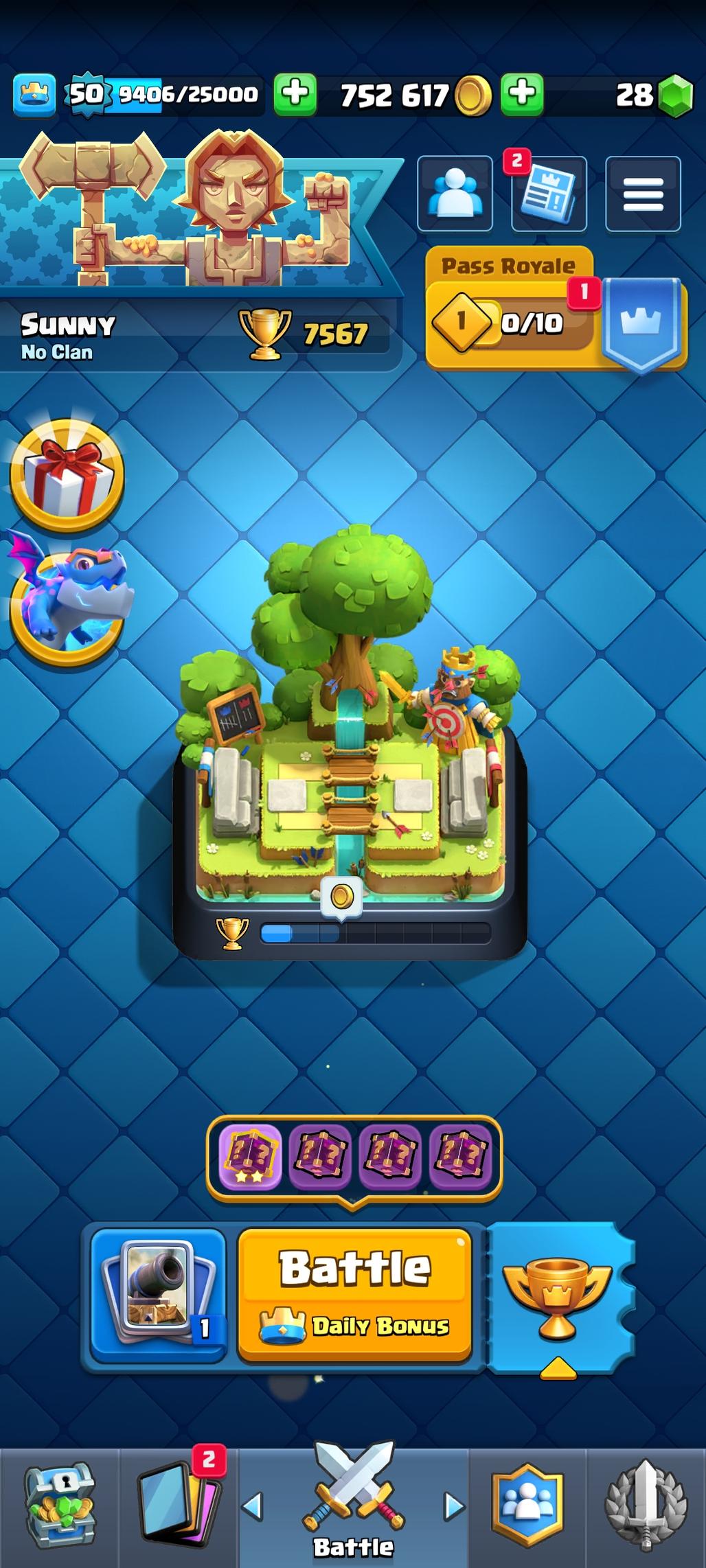Open the mystery box slots
The height and width of the screenshot is (1568, 706).
(x=354, y=1157)
